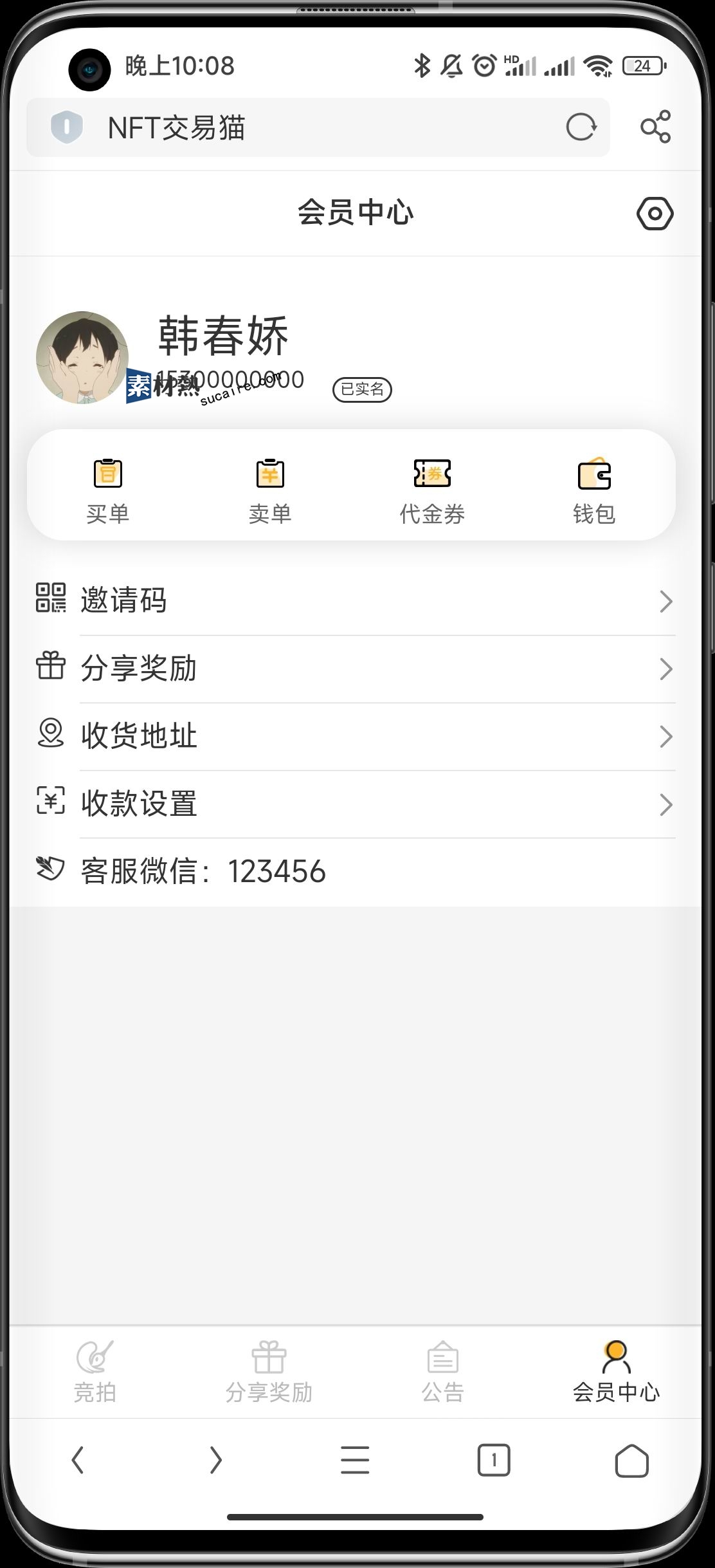Switch to the 竞拍 tab
The height and width of the screenshot is (1568, 715).
(x=95, y=1372)
